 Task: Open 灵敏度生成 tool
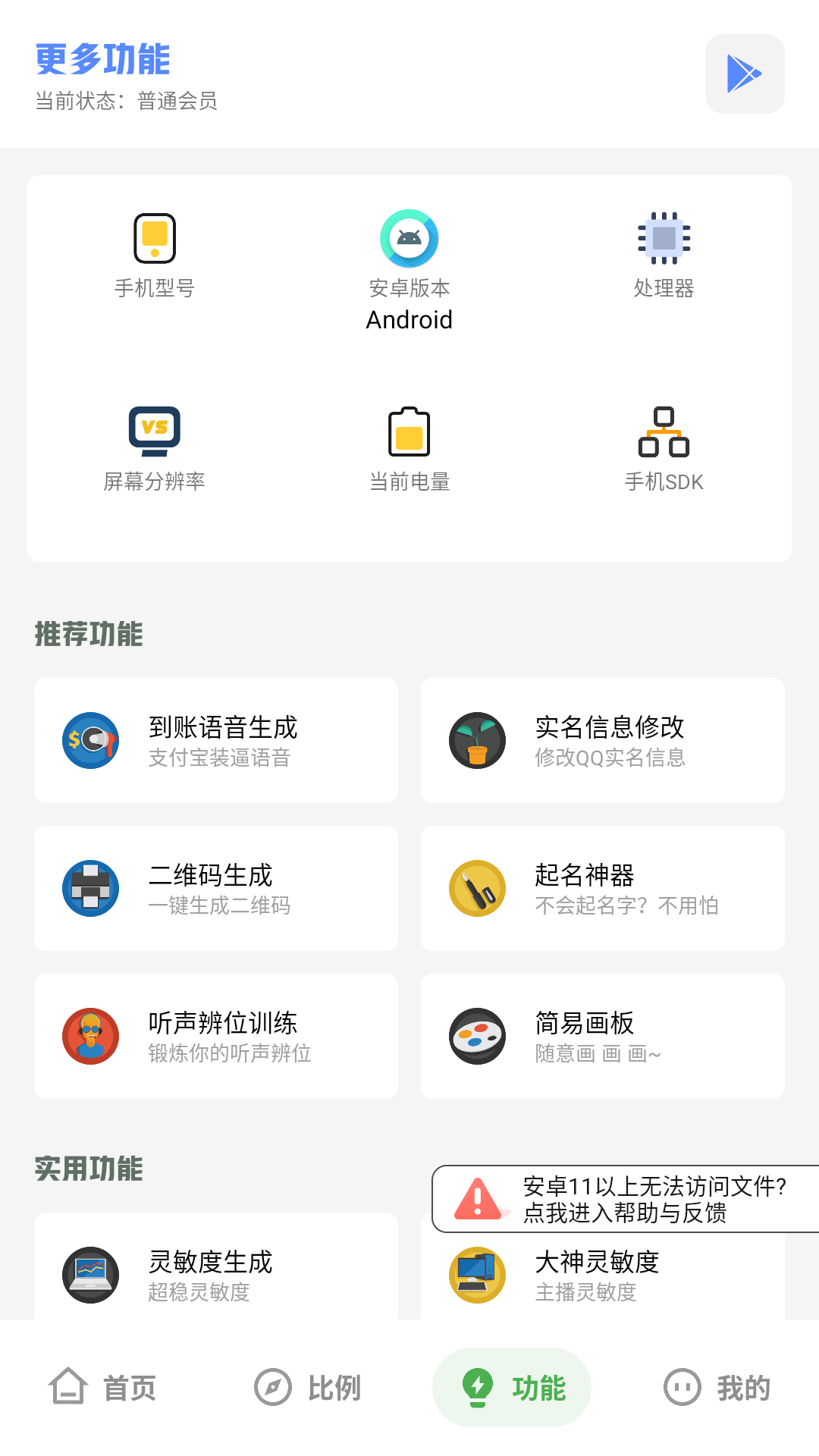coord(216,1274)
